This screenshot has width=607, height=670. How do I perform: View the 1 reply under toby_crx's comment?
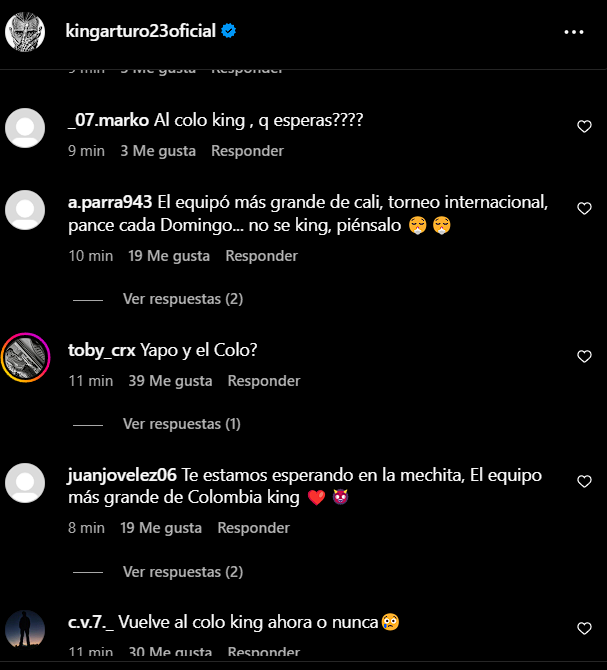point(182,424)
